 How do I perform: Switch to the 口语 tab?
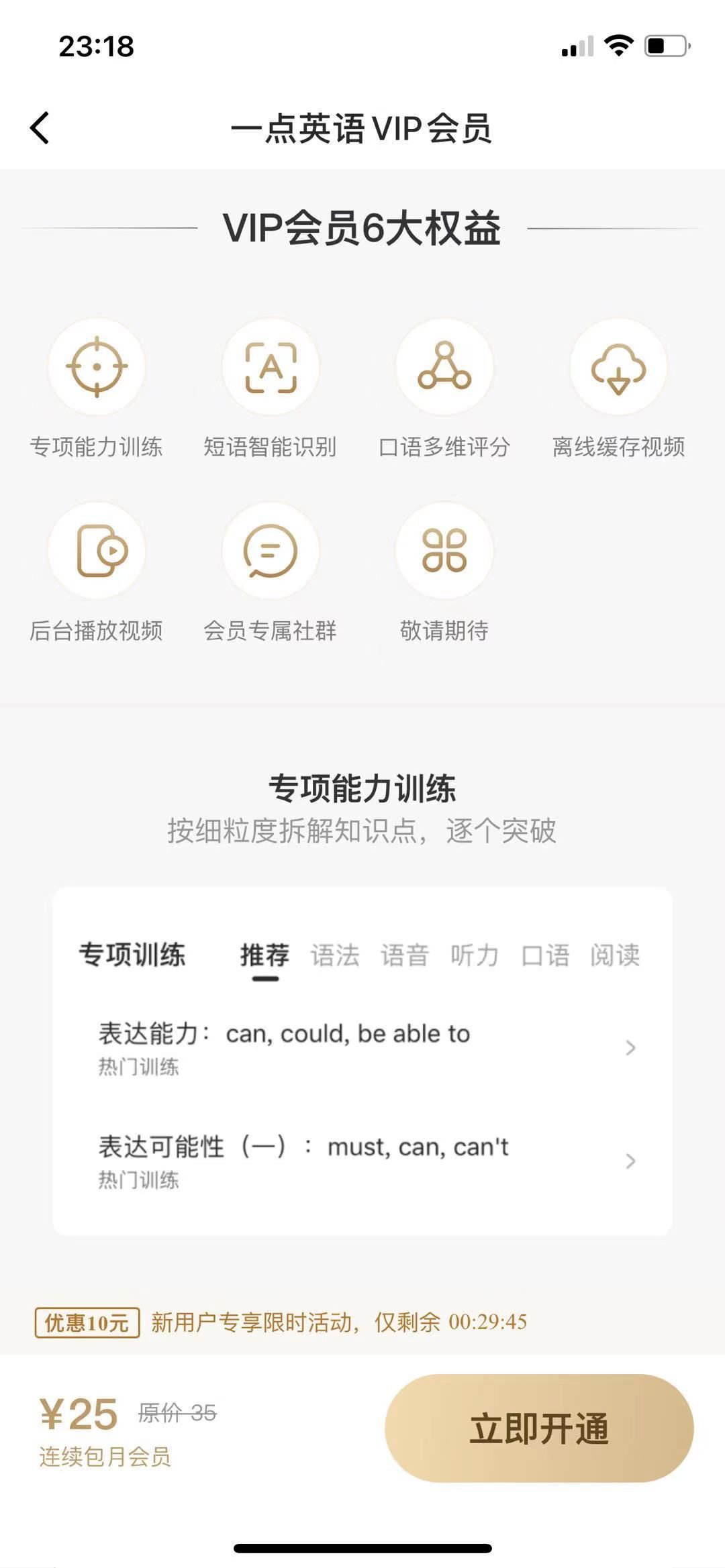pyautogui.click(x=545, y=955)
